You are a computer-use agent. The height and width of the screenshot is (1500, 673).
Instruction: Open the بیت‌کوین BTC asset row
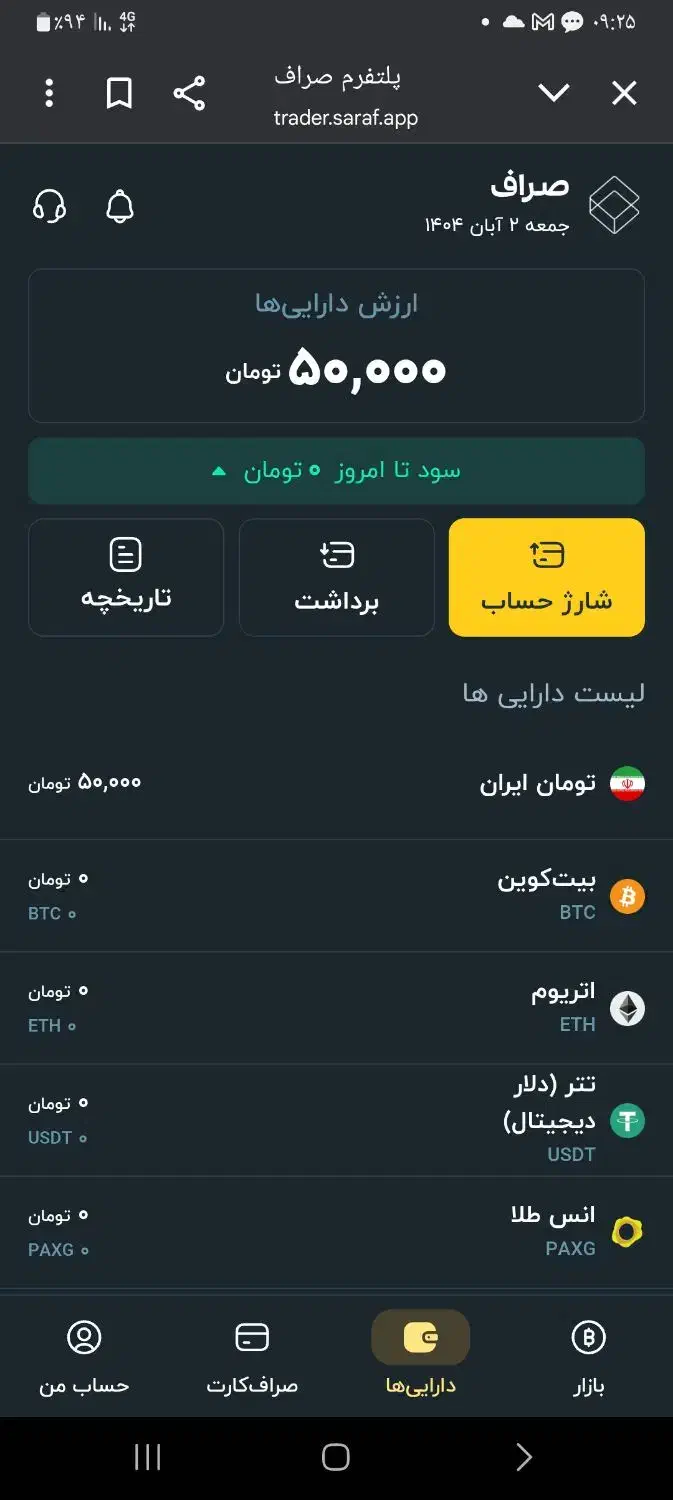pyautogui.click(x=336, y=895)
